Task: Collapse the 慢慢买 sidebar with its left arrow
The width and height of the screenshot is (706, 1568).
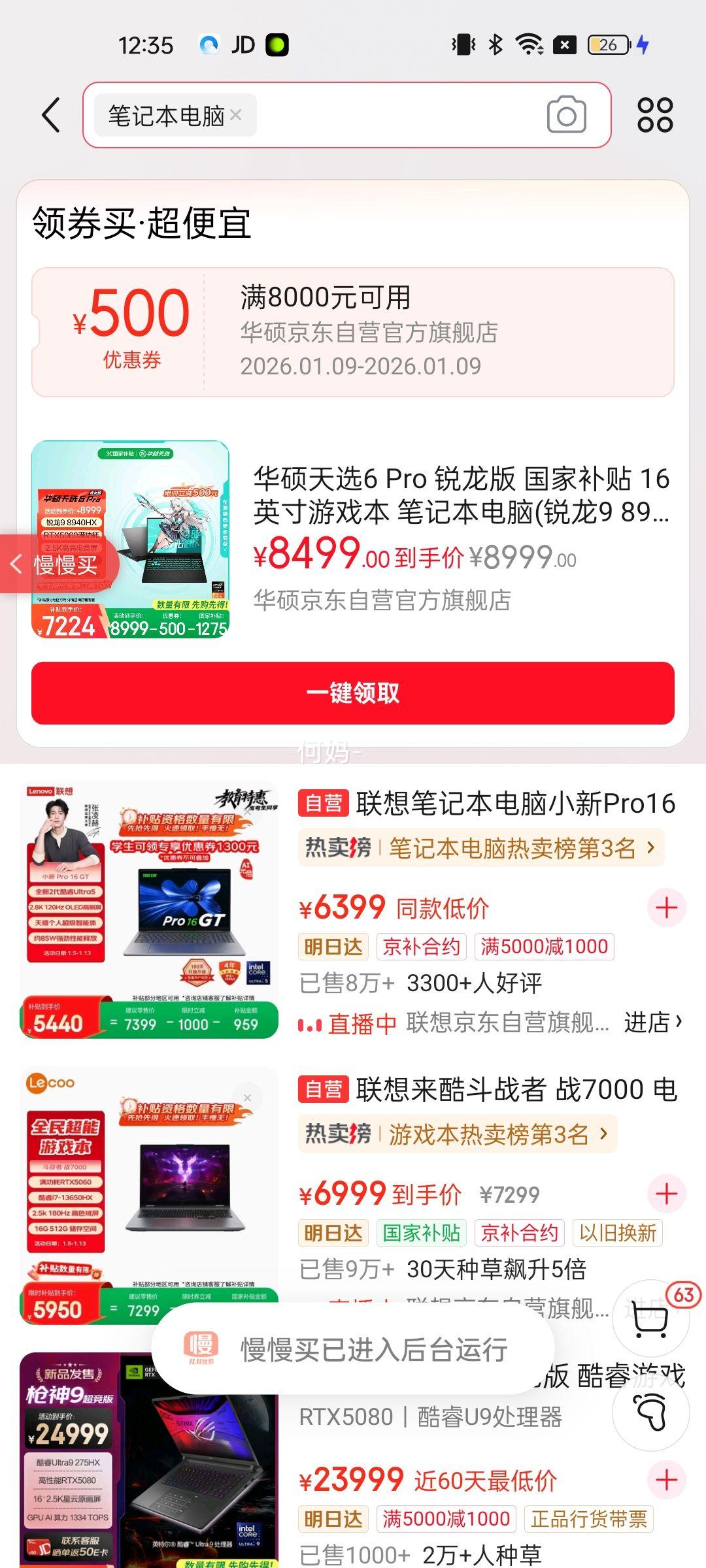Action: coord(16,564)
